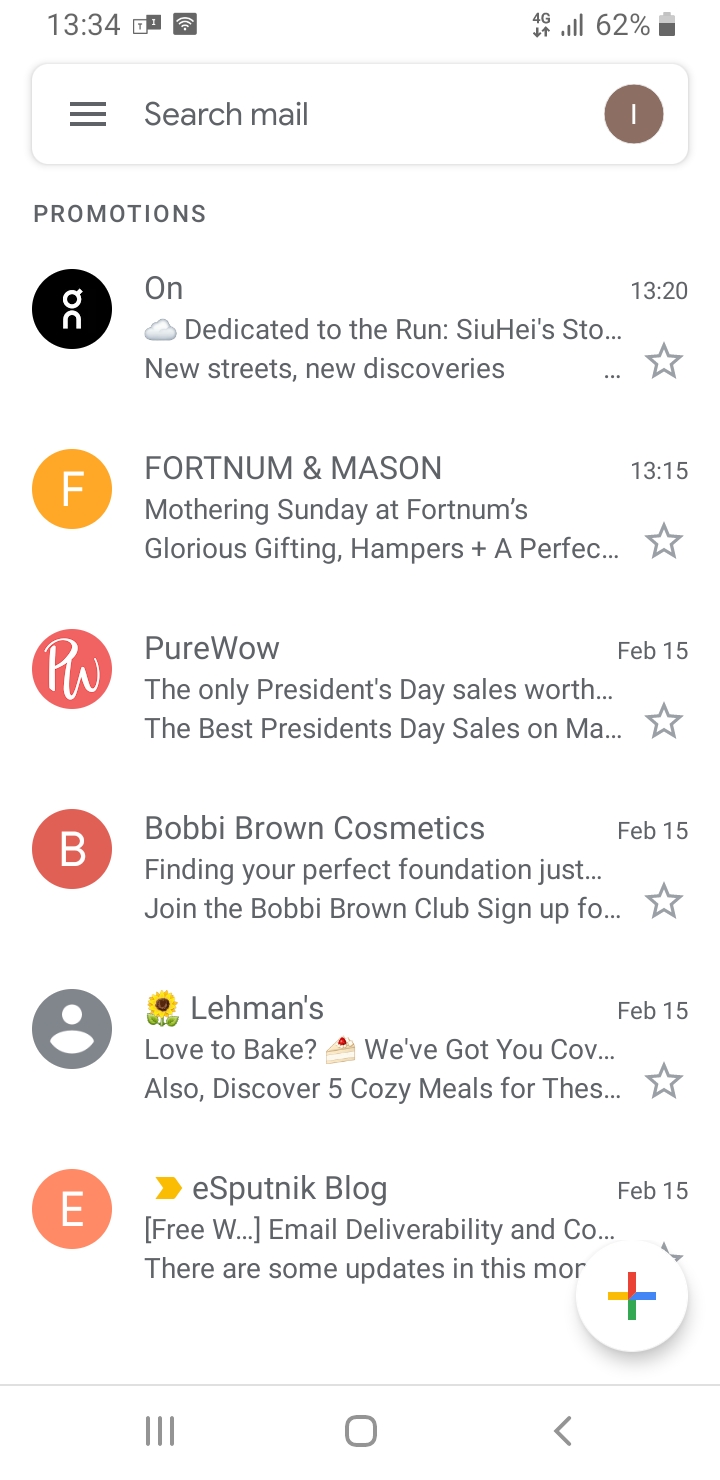The width and height of the screenshot is (720, 1480).
Task: Compose a new email
Action: 631,1295
